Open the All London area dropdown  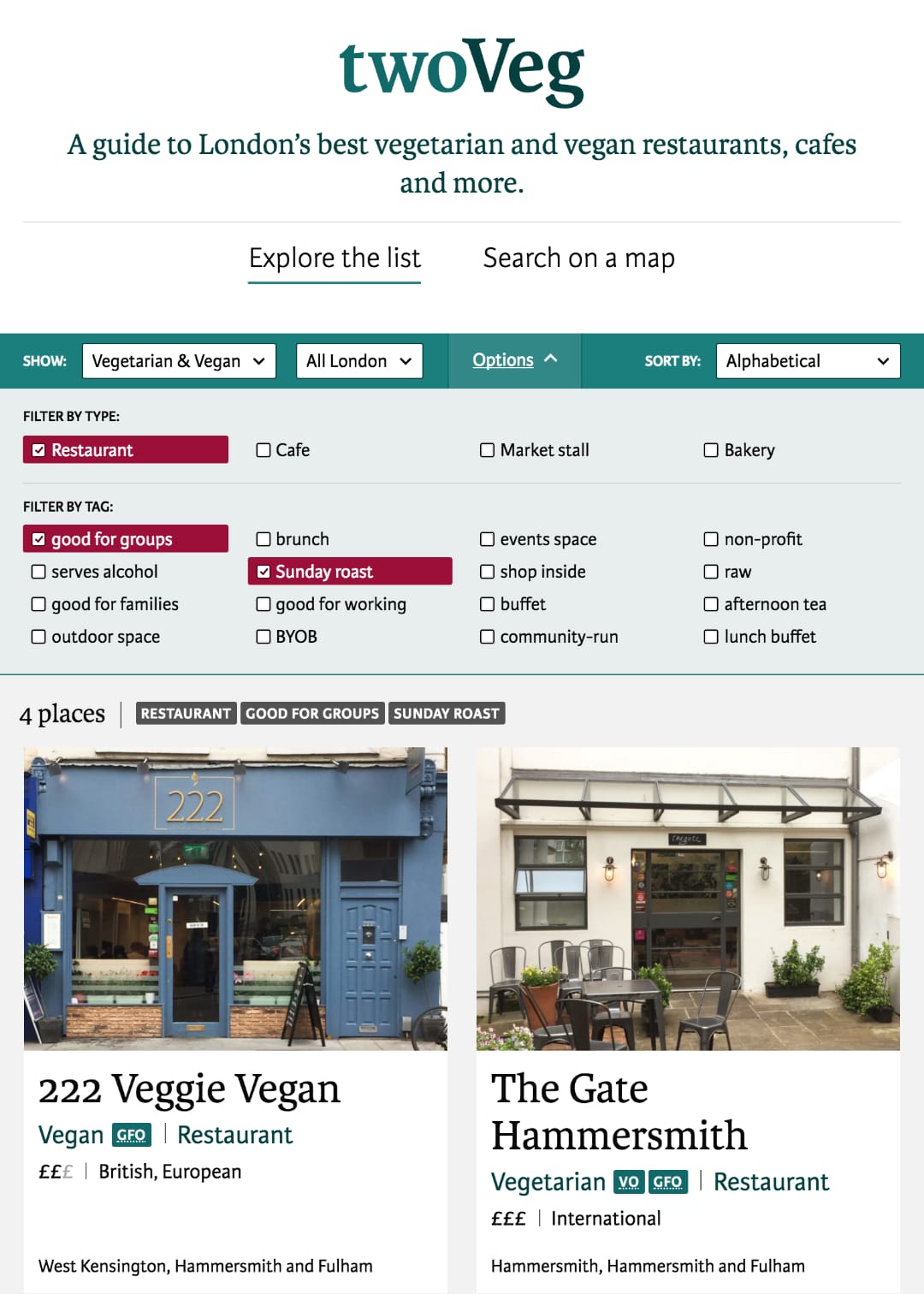(358, 361)
